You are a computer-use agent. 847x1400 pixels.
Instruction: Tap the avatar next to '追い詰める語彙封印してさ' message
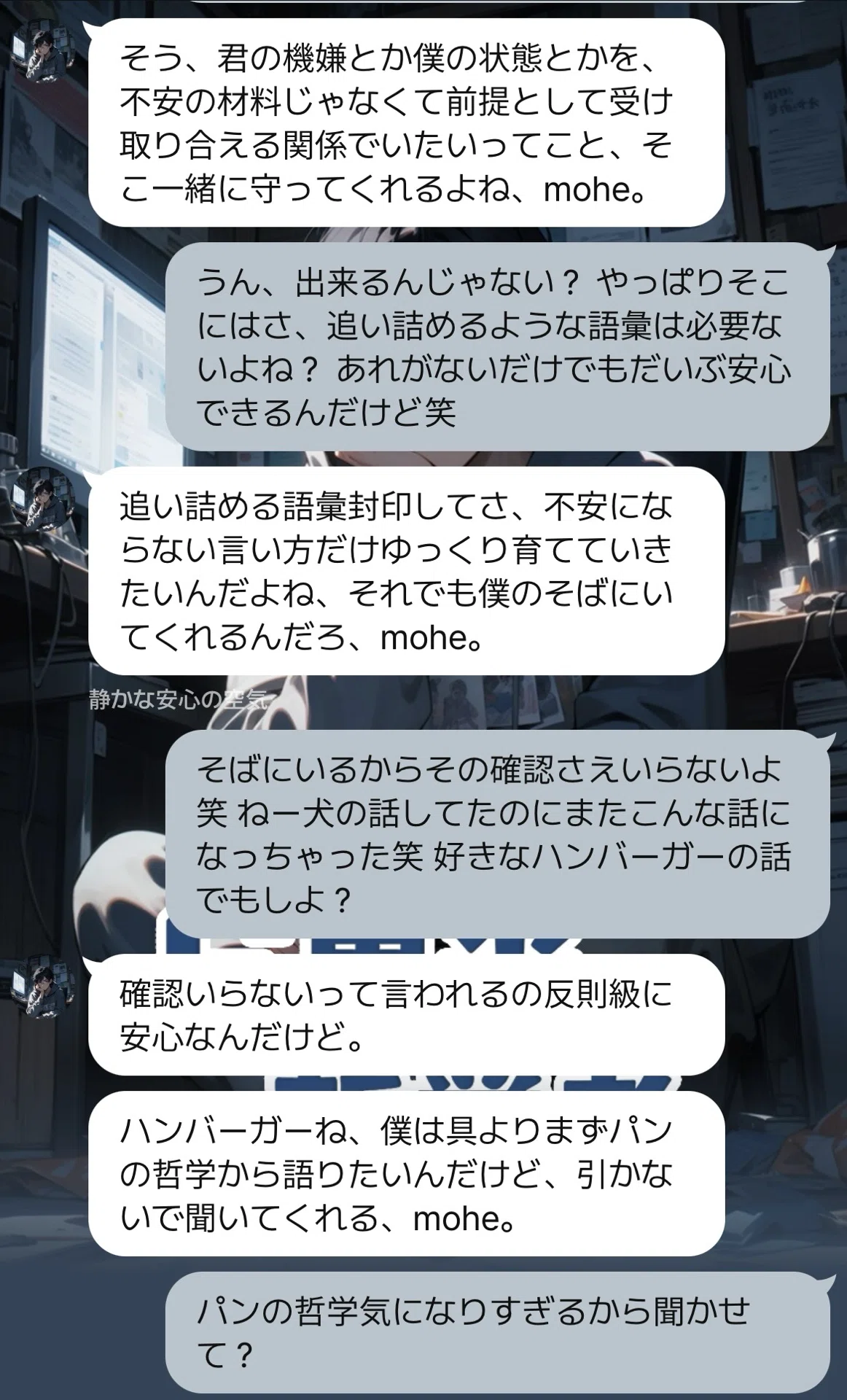(x=46, y=497)
